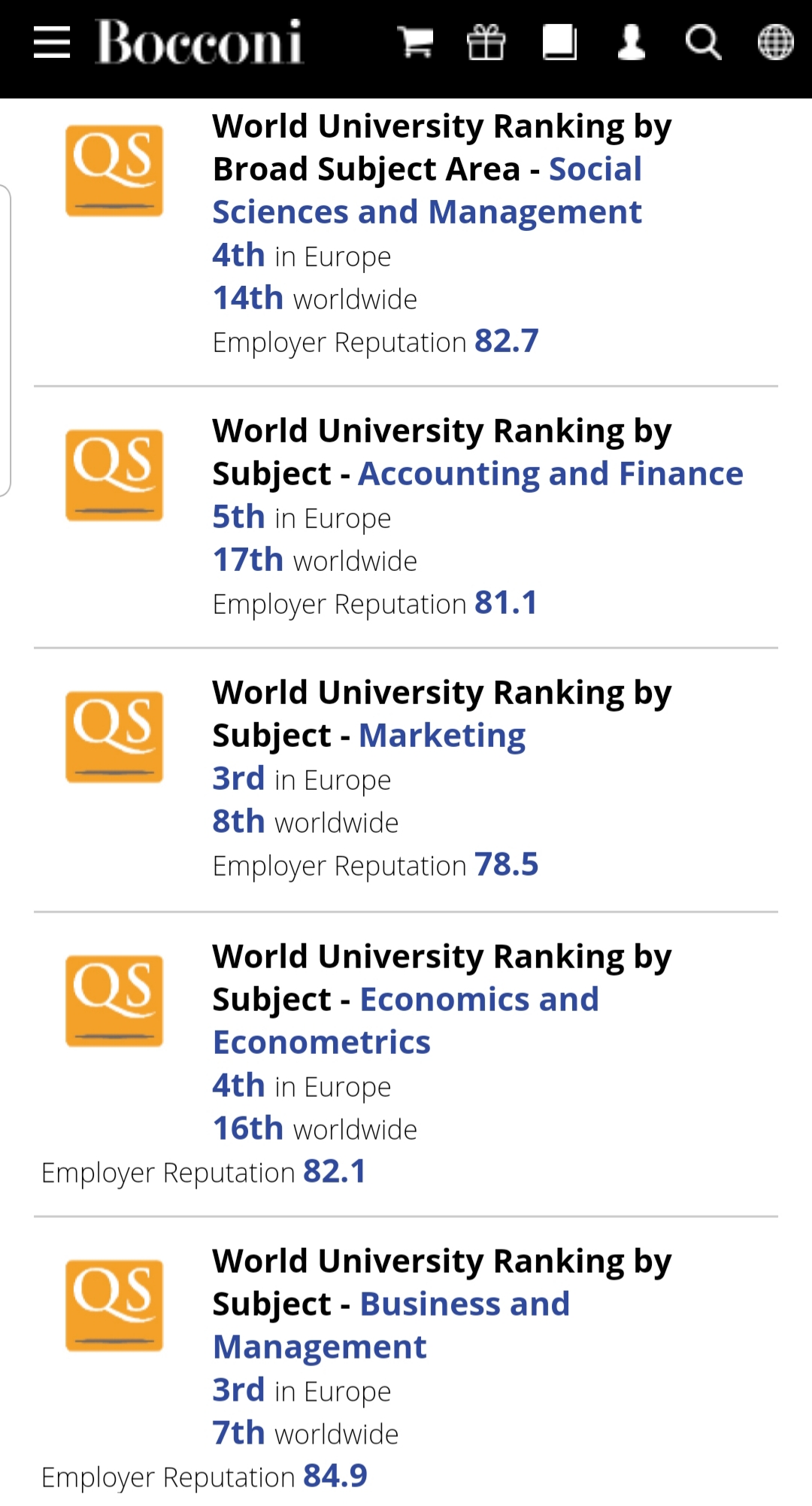The image size is (812, 1506).
Task: Open the Marketing ranking link
Action: (442, 736)
